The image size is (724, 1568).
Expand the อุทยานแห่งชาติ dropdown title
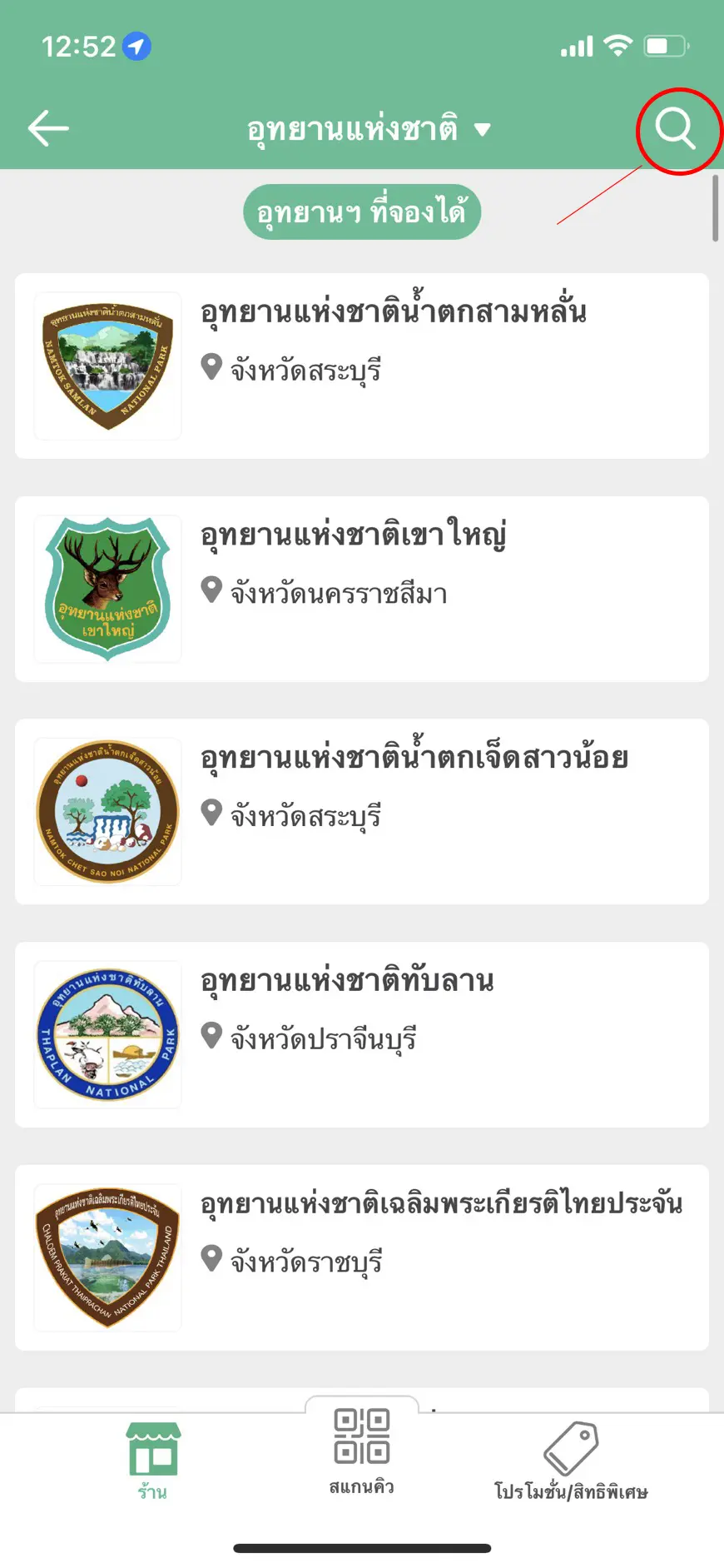pyautogui.click(x=367, y=130)
